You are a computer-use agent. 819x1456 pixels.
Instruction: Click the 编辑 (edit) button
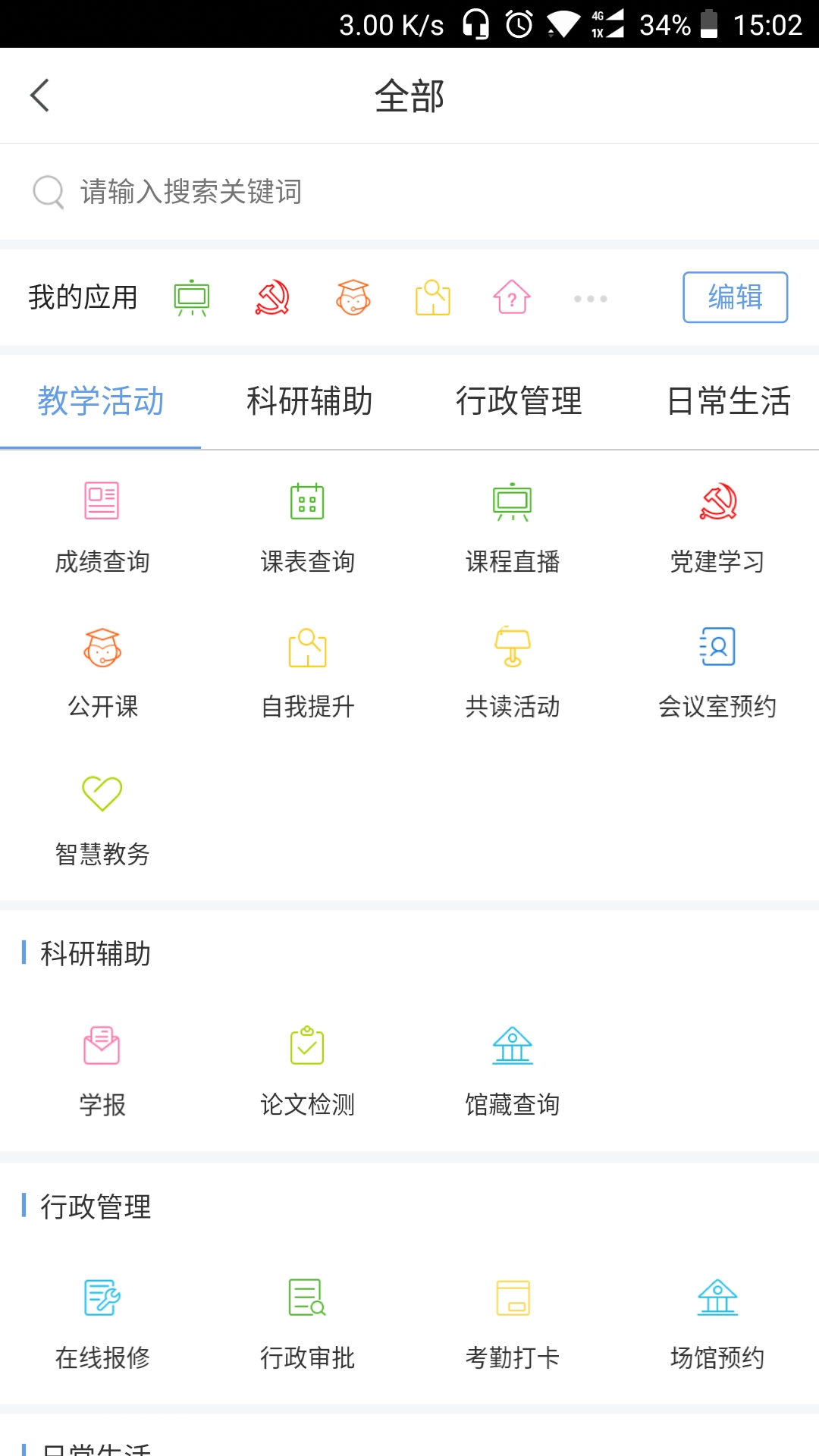coord(735,297)
